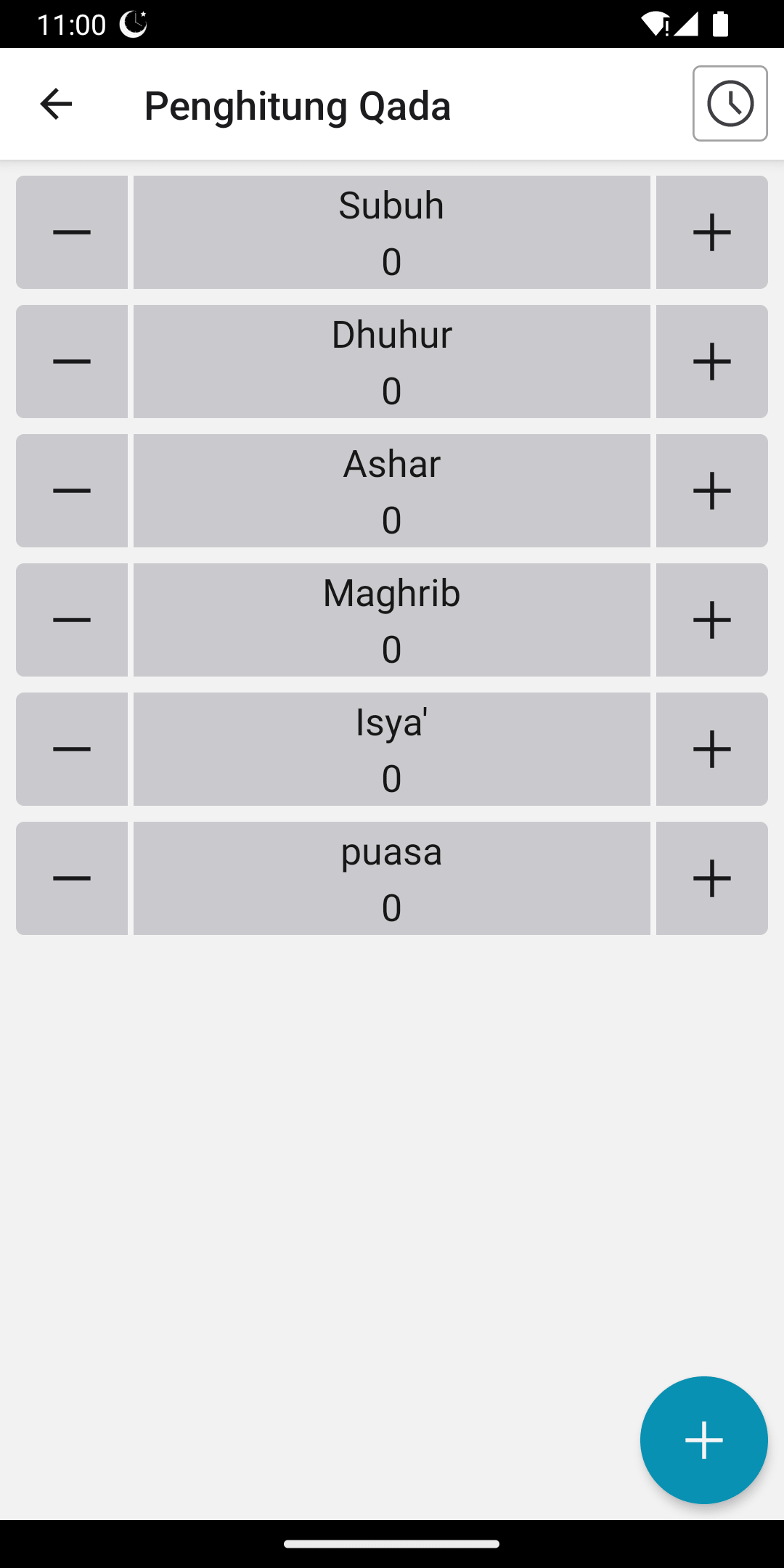
Task: Select the Subuh counter card
Action: (392, 232)
